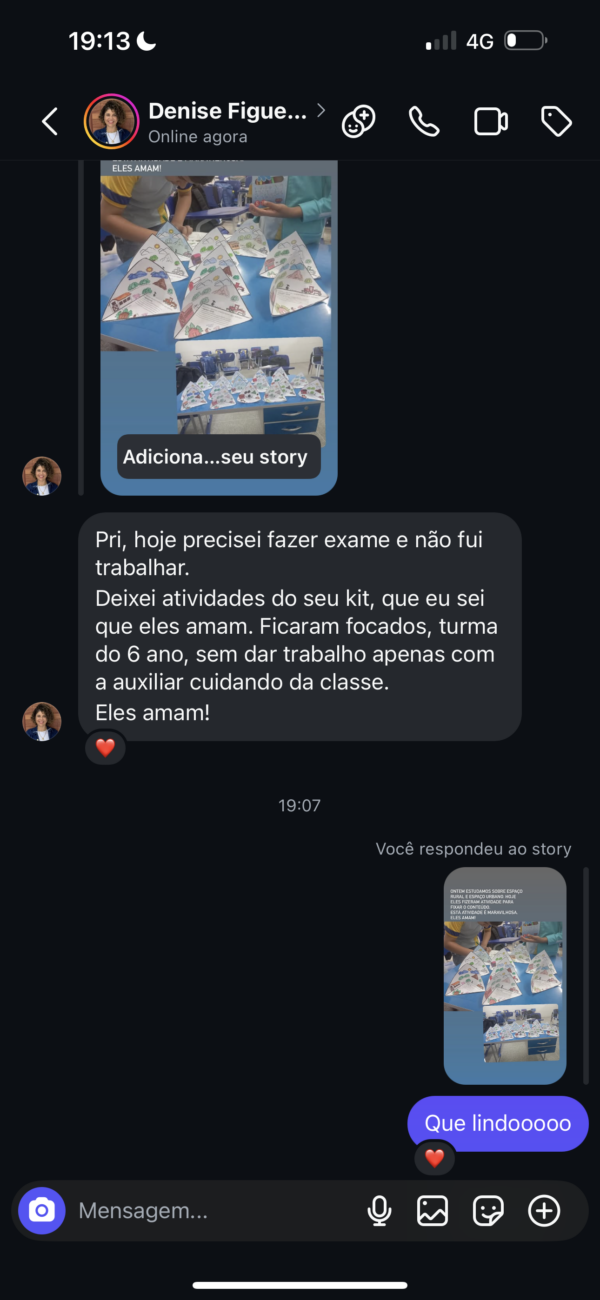This screenshot has height=1300, width=600.
Task: Focus the Mensagem... text field
Action: click(210, 1211)
